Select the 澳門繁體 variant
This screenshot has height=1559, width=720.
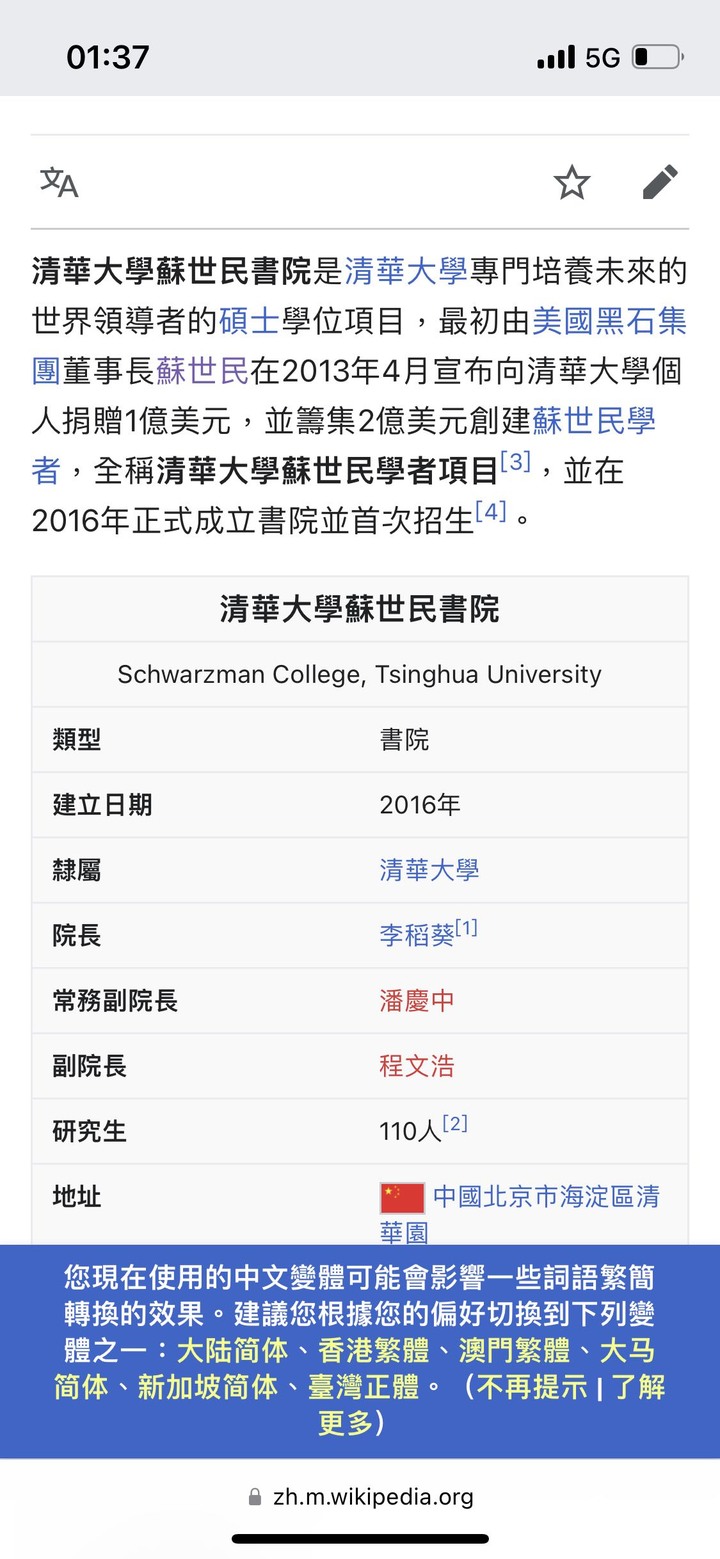514,1351
